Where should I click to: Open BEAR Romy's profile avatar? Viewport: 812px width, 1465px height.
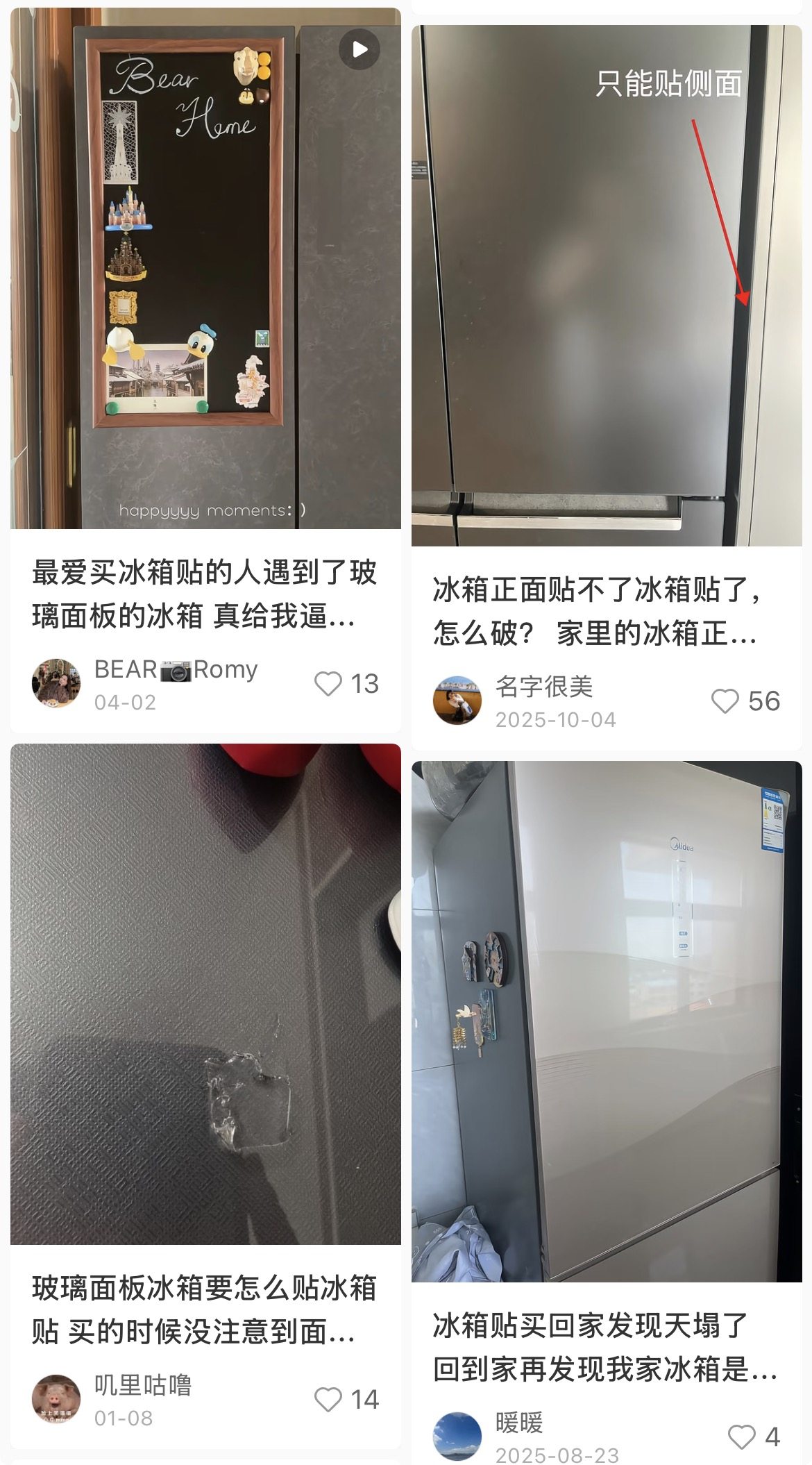[x=56, y=683]
